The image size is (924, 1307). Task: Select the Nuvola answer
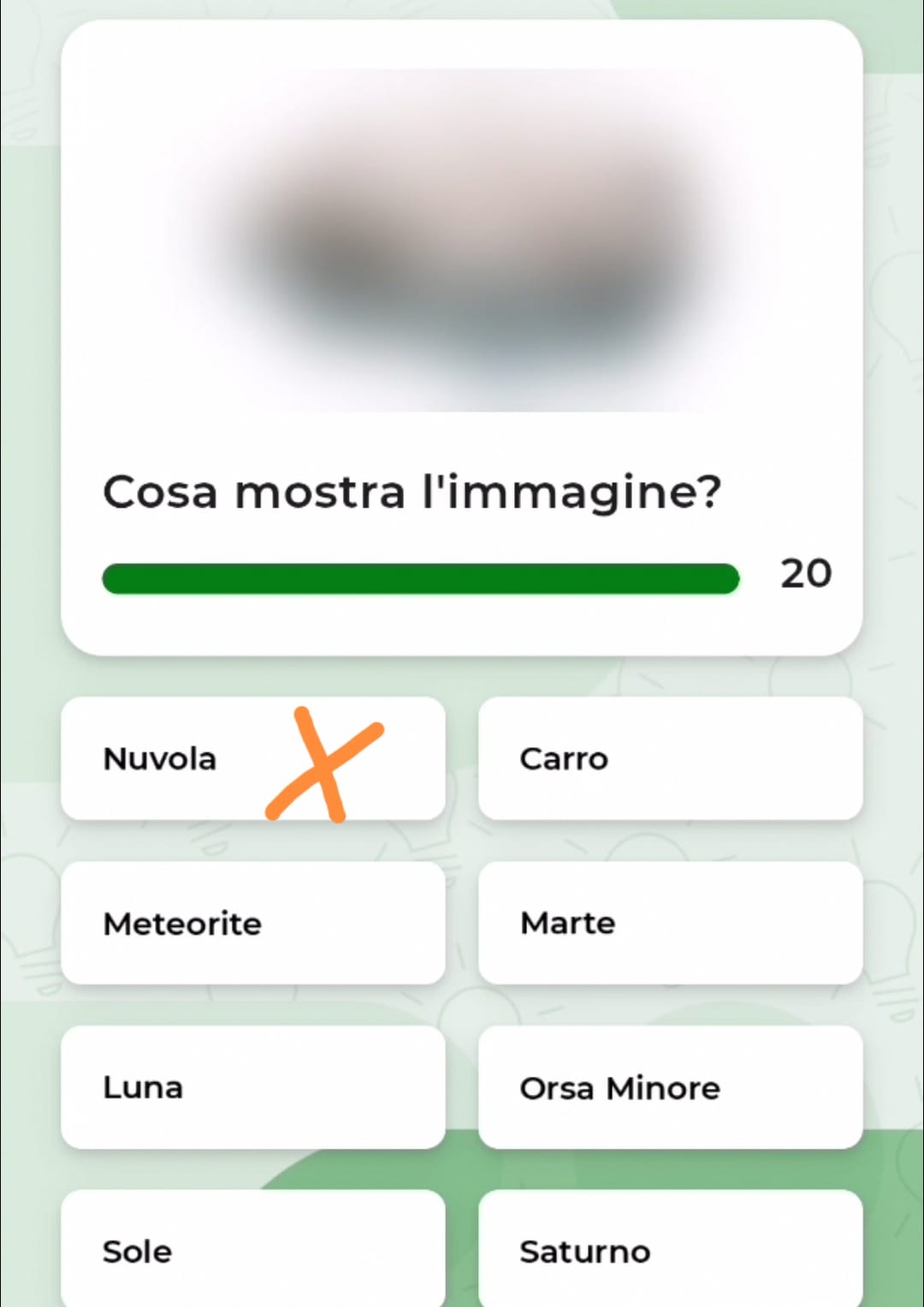252,758
